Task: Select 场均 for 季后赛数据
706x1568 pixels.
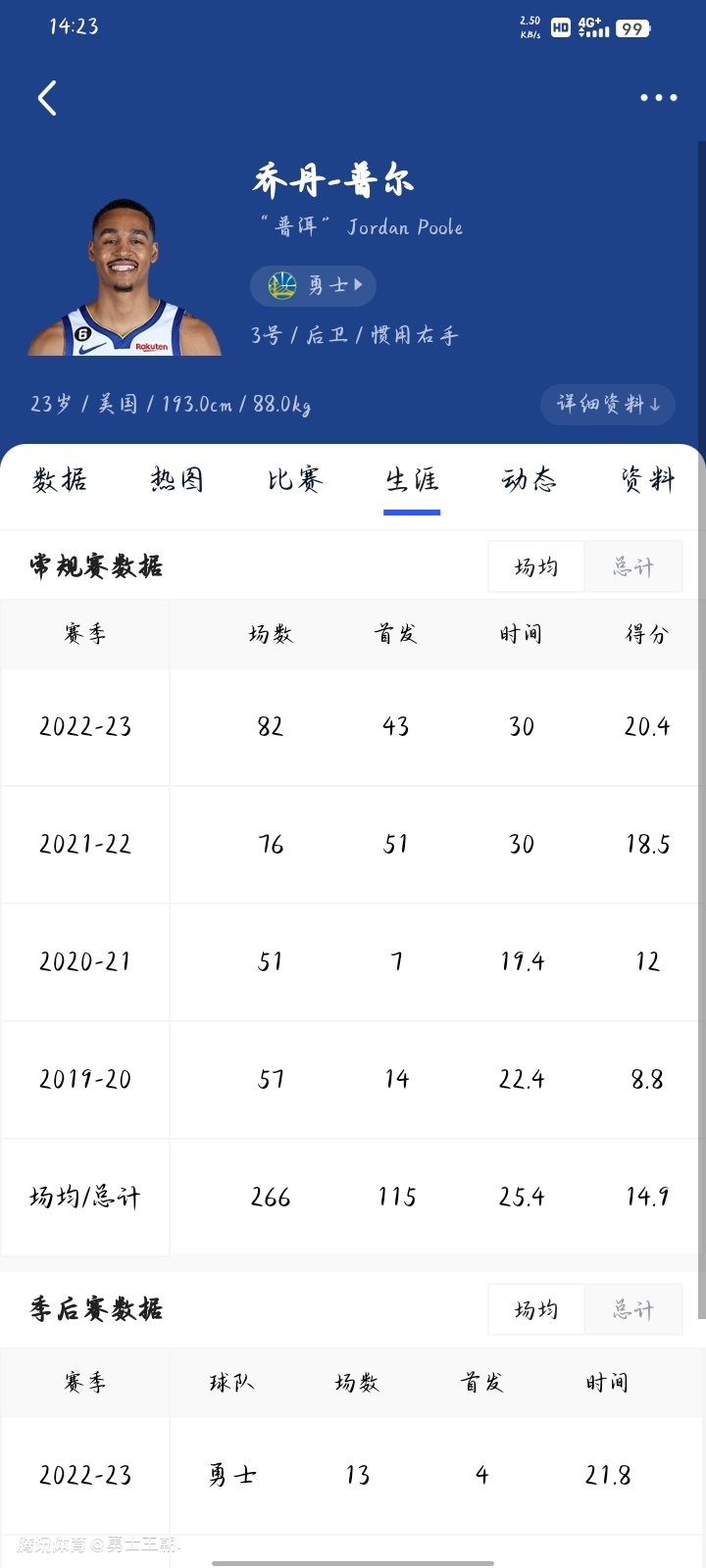Action: pos(536,1310)
